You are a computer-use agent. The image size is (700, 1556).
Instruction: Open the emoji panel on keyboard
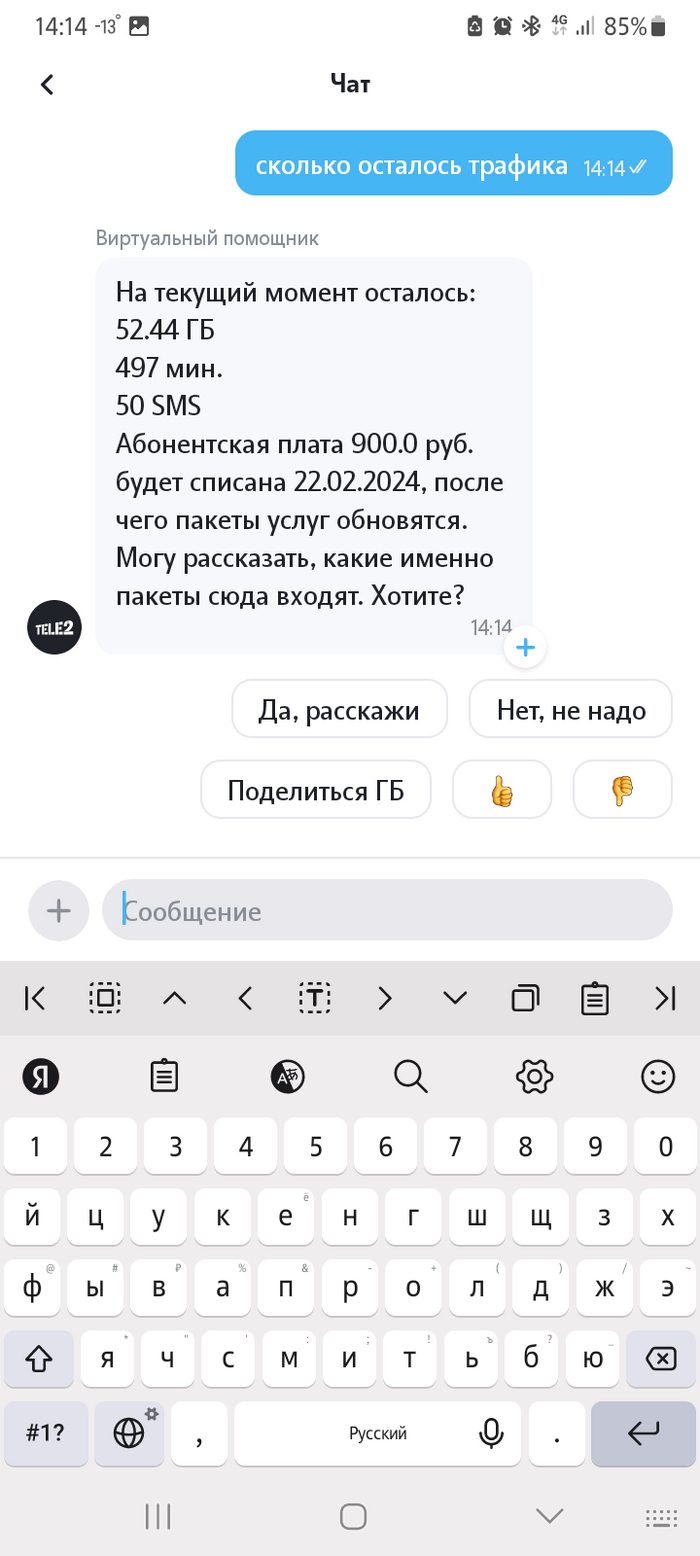tap(657, 1076)
